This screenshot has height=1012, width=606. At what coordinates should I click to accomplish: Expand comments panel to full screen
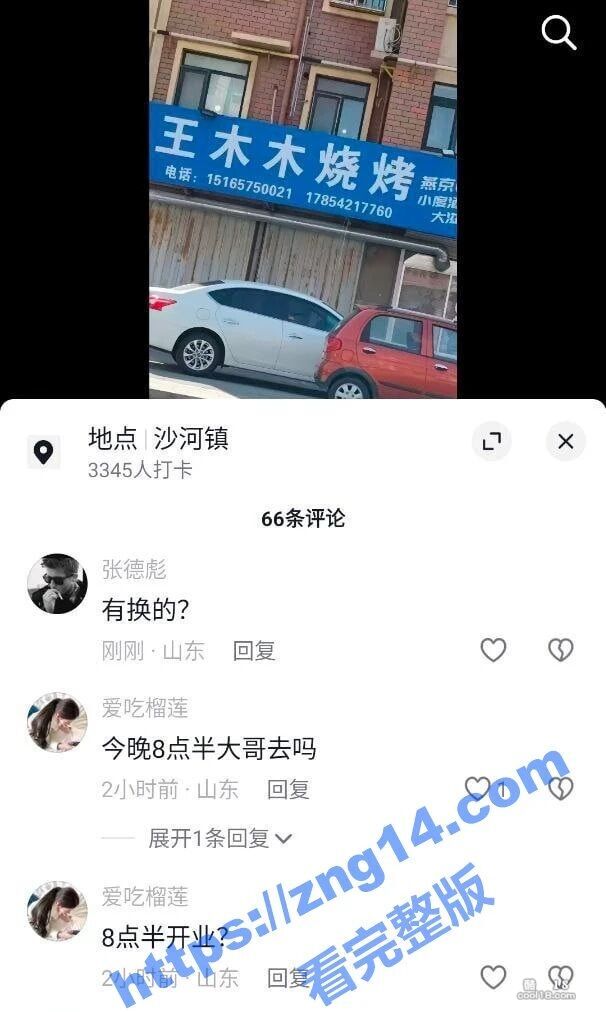click(491, 441)
